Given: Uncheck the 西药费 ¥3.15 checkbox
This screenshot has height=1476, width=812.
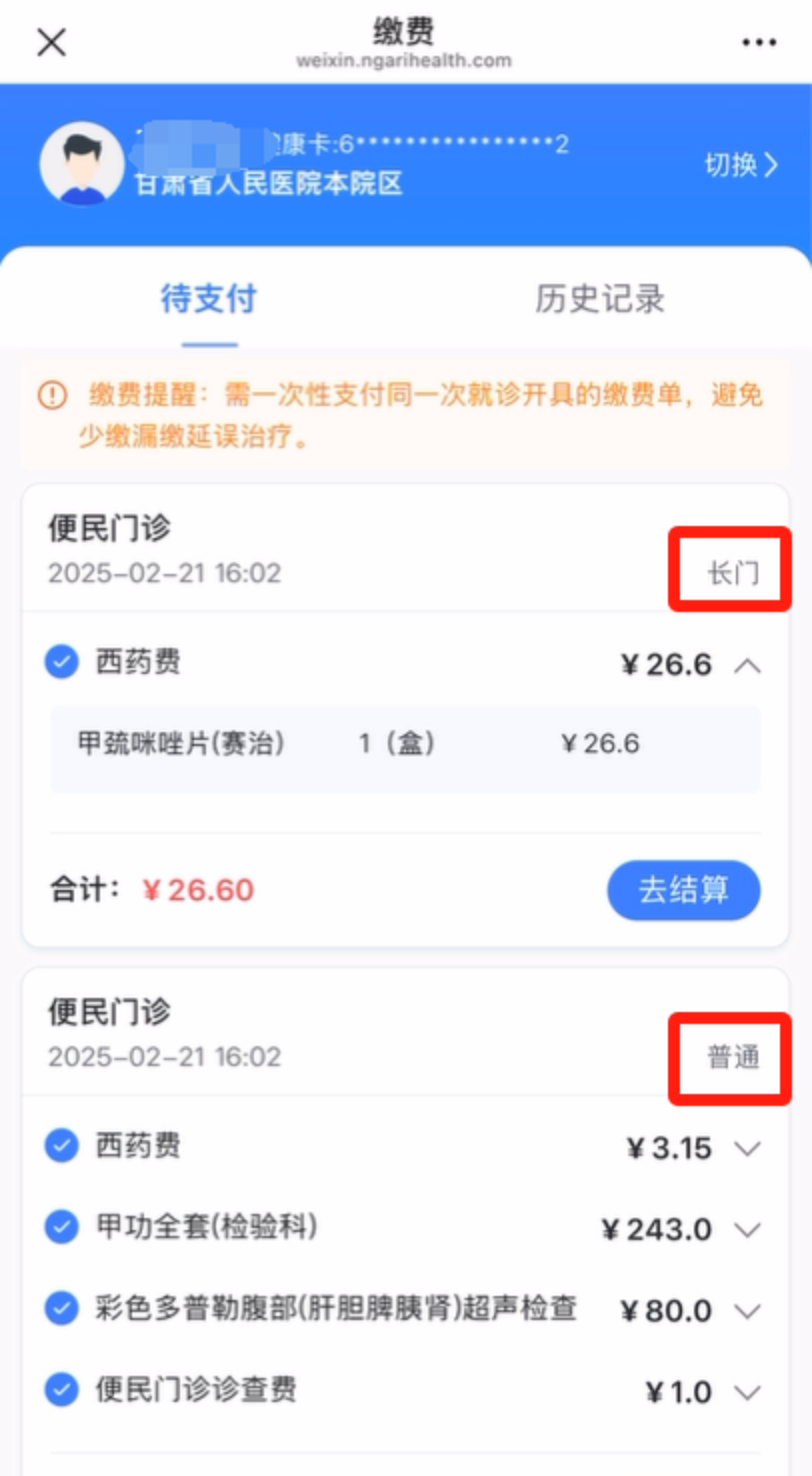Looking at the screenshot, I should point(62,1146).
